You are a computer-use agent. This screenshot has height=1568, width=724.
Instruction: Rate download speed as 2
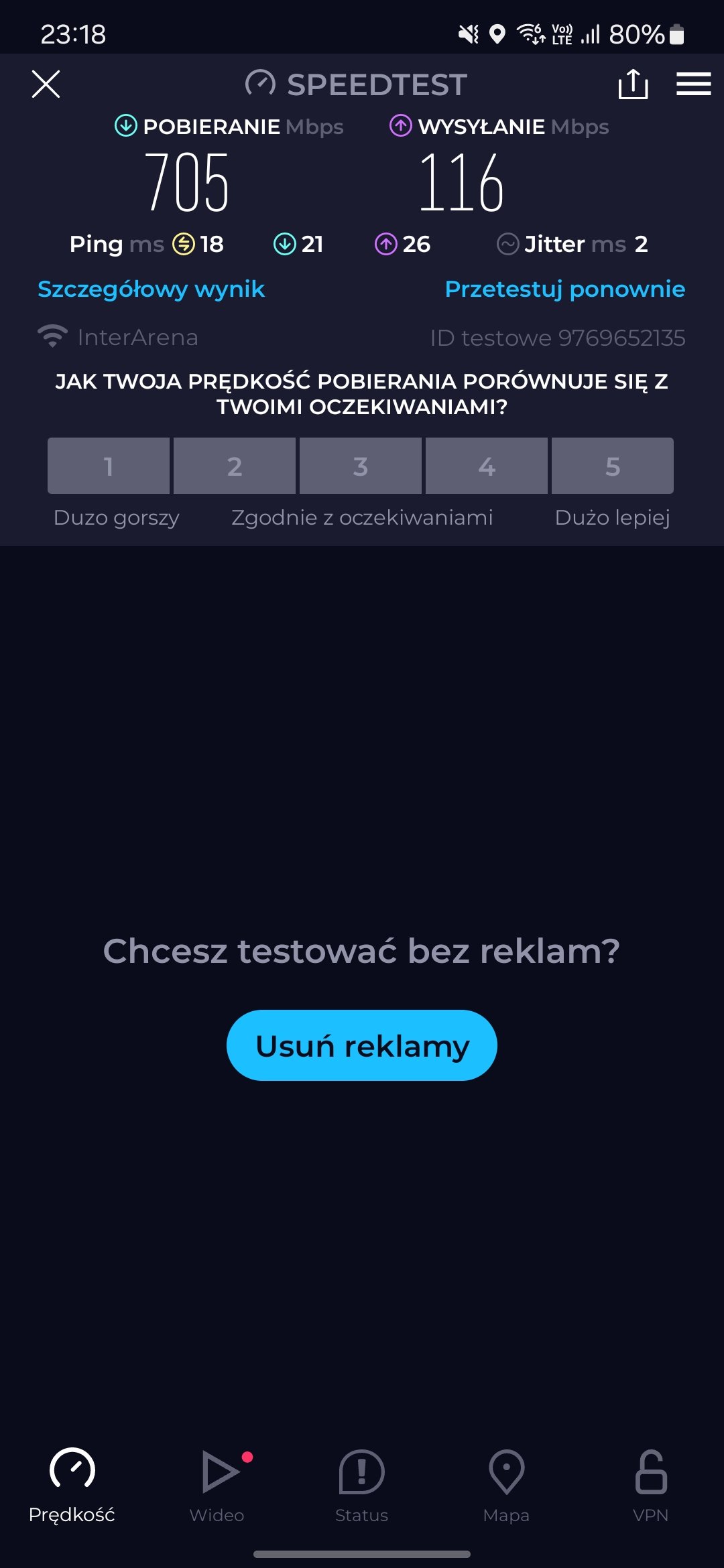pos(235,466)
